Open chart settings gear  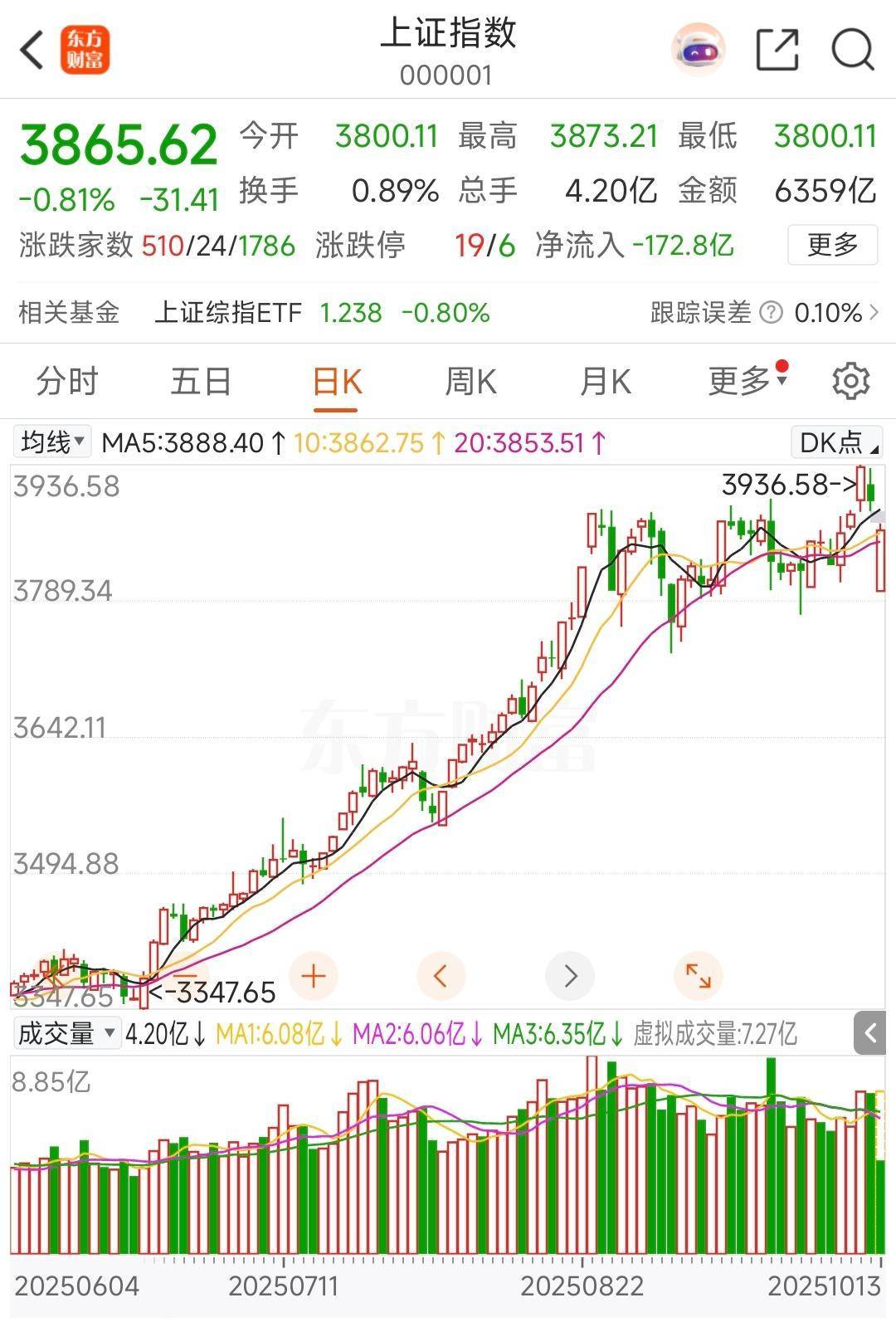pos(850,382)
